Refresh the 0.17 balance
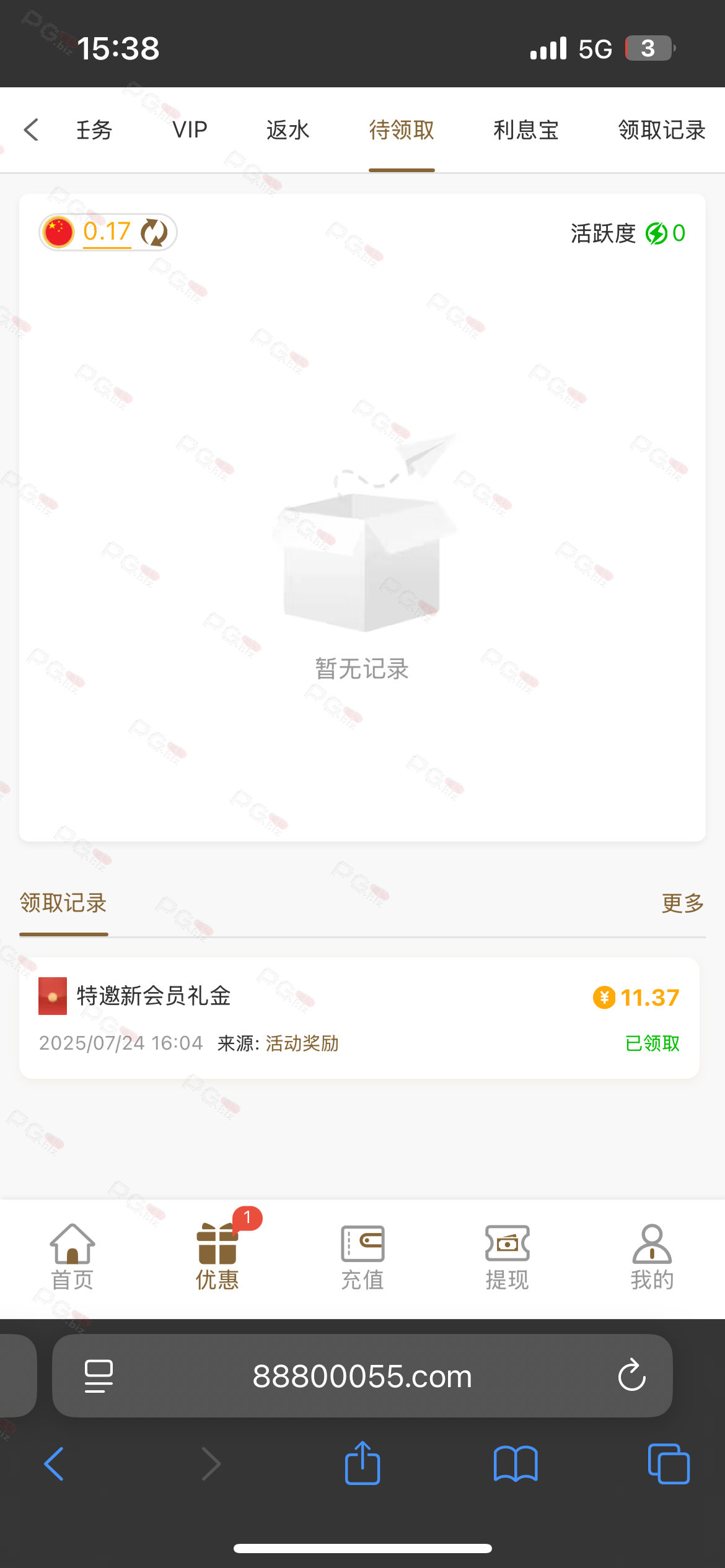The height and width of the screenshot is (1568, 725). pyautogui.click(x=154, y=233)
